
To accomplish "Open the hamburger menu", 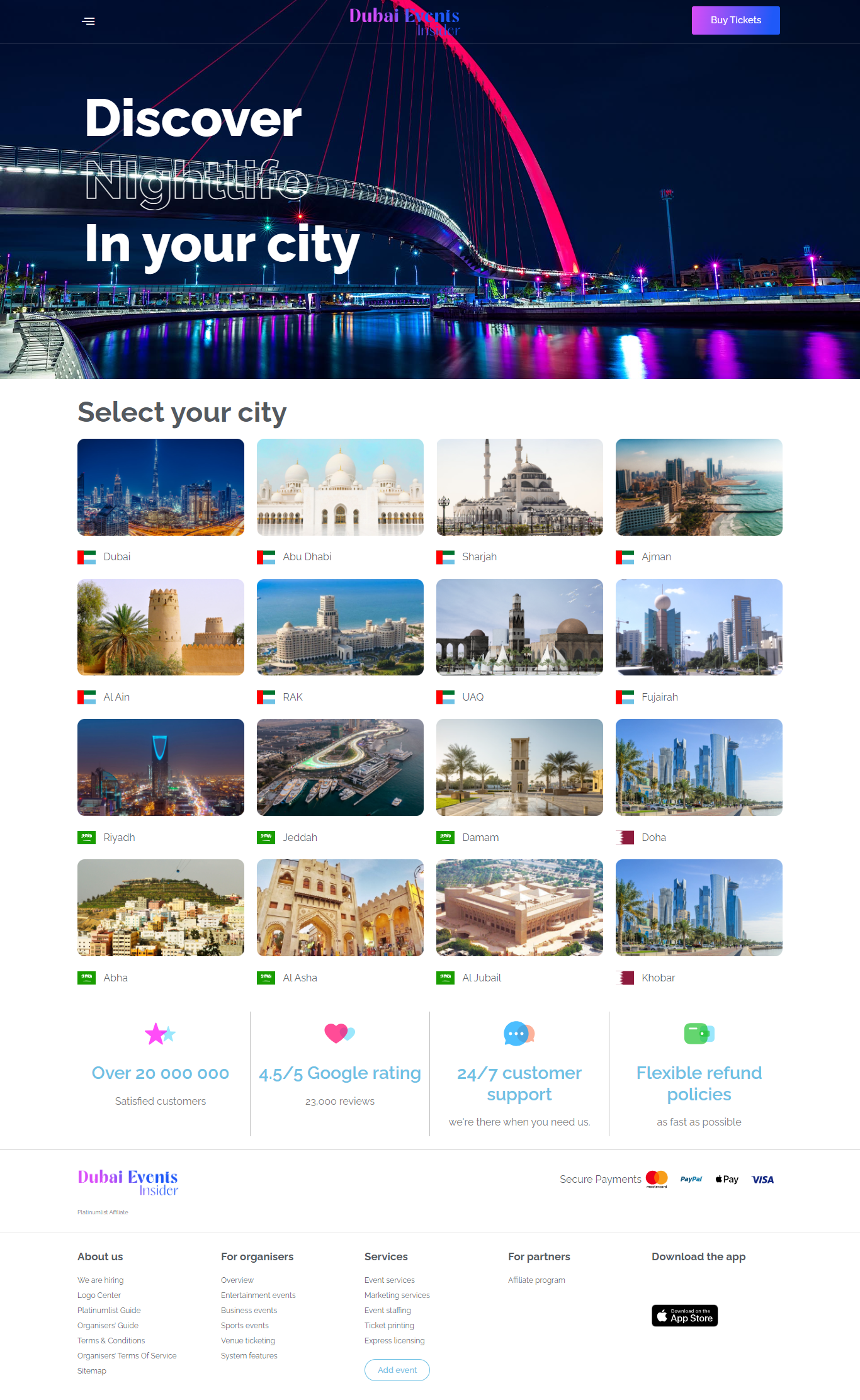I will coord(88,21).
